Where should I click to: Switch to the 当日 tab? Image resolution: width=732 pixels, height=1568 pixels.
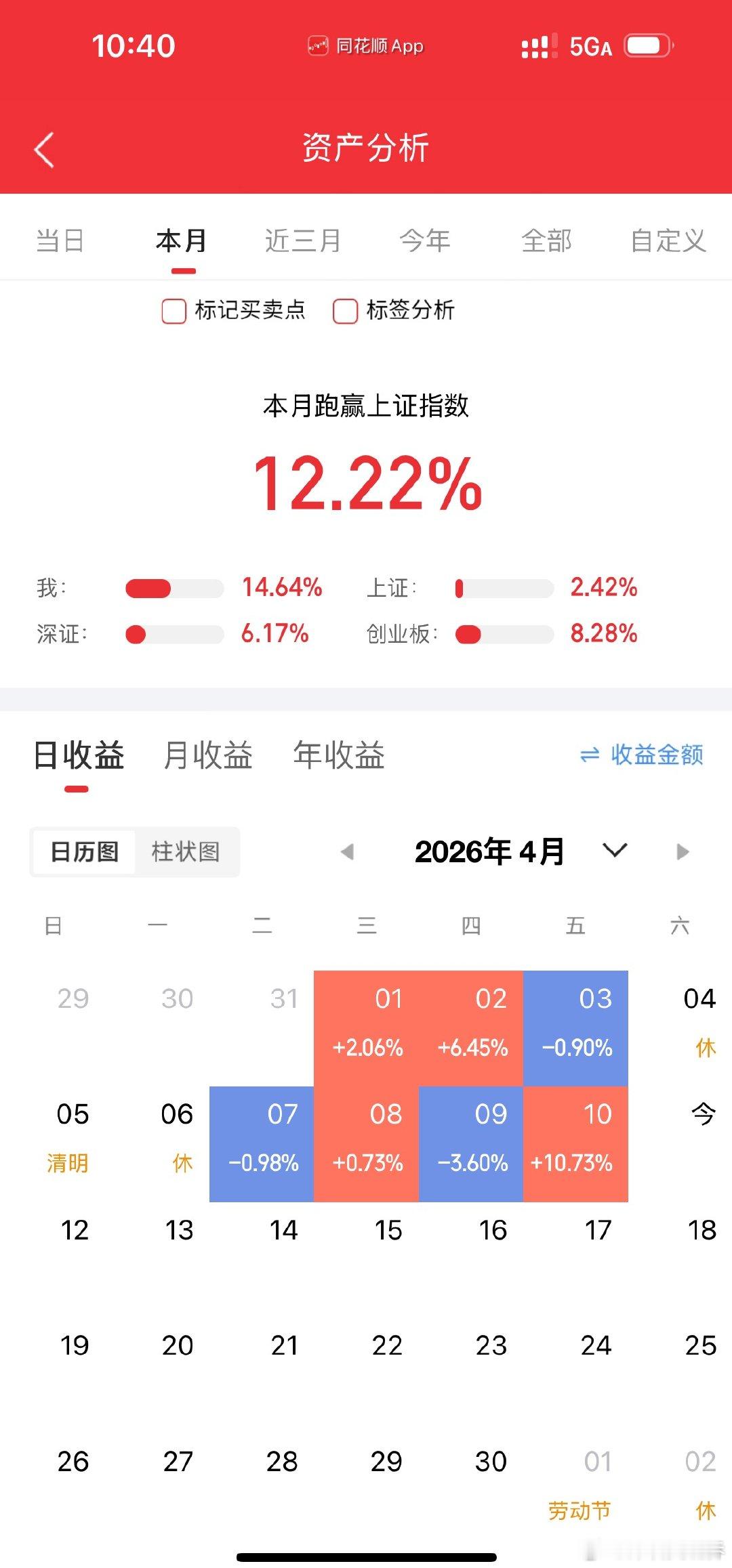[58, 240]
